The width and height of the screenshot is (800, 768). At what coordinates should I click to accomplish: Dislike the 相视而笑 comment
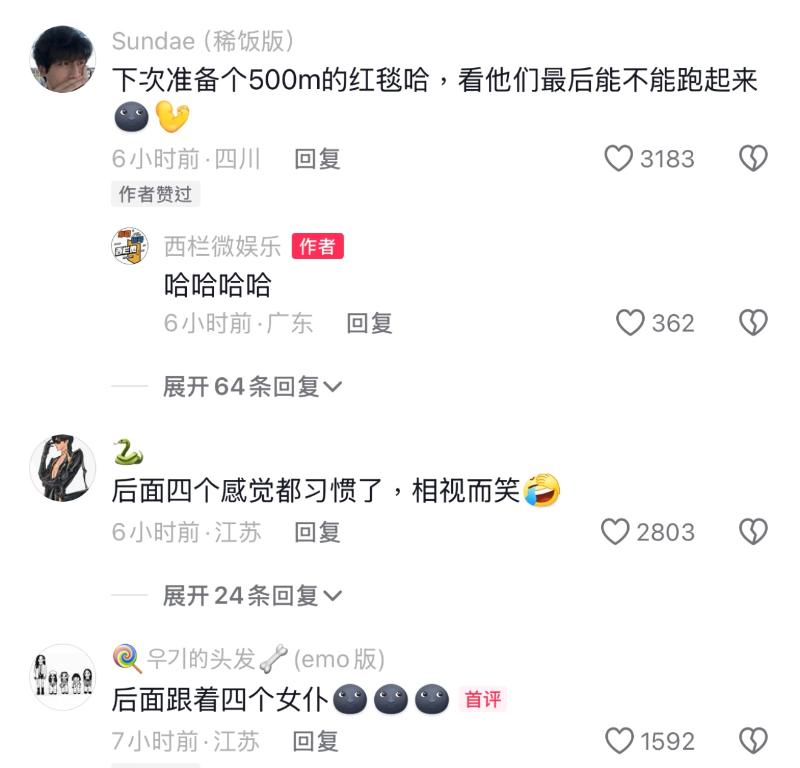(753, 532)
